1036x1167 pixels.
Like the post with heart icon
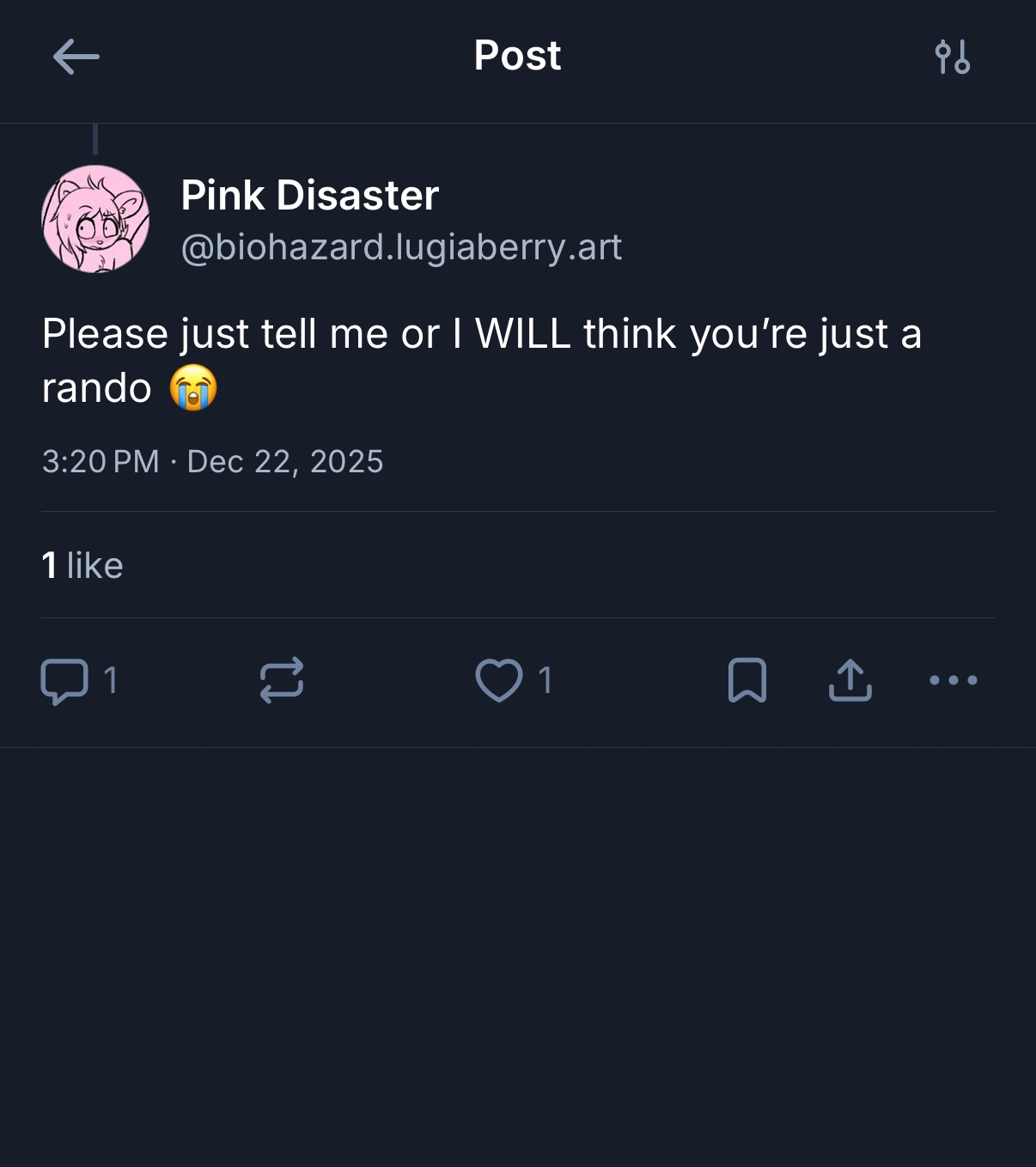click(499, 680)
